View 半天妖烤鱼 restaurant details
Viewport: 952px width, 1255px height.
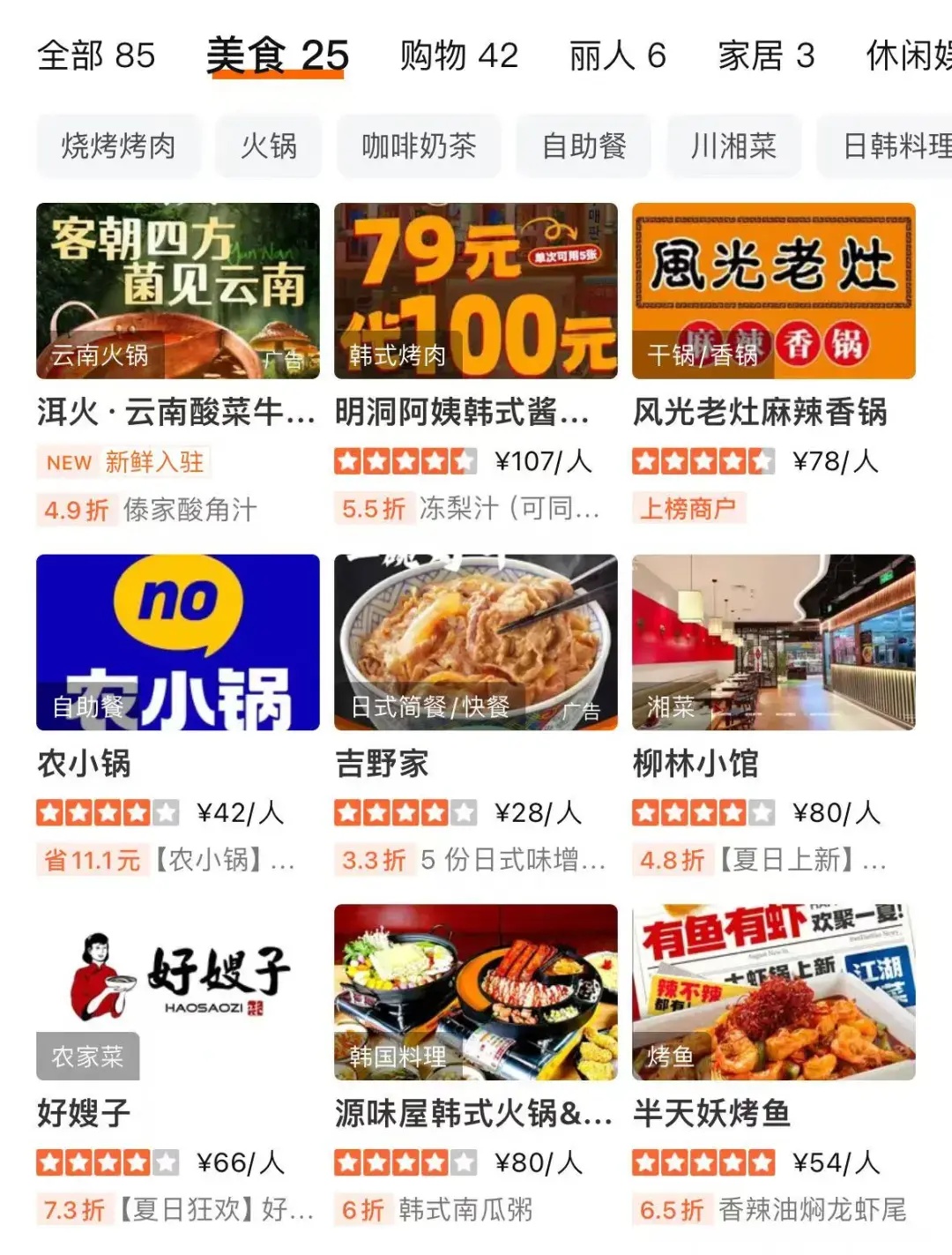[x=773, y=992]
